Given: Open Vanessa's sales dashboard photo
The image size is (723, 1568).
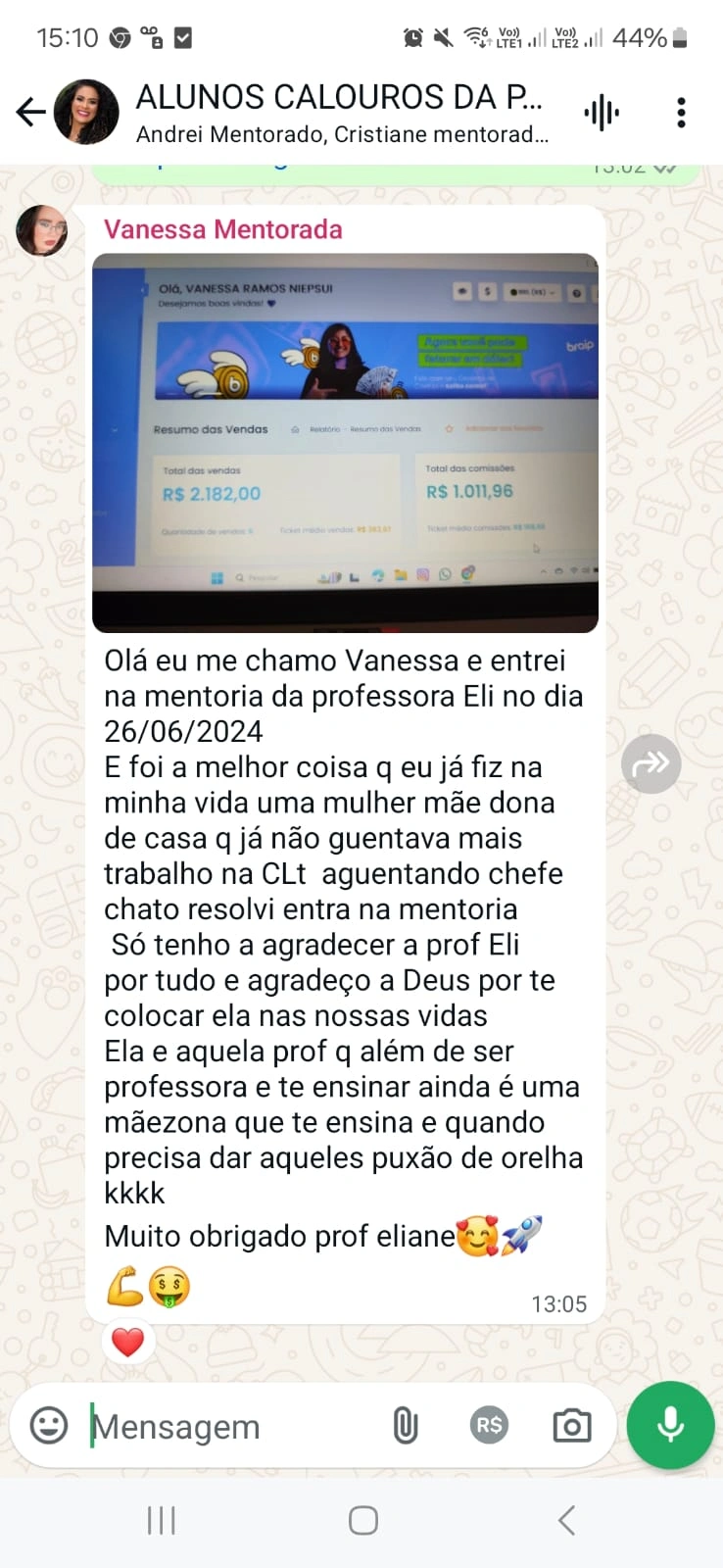Looking at the screenshot, I should [345, 443].
